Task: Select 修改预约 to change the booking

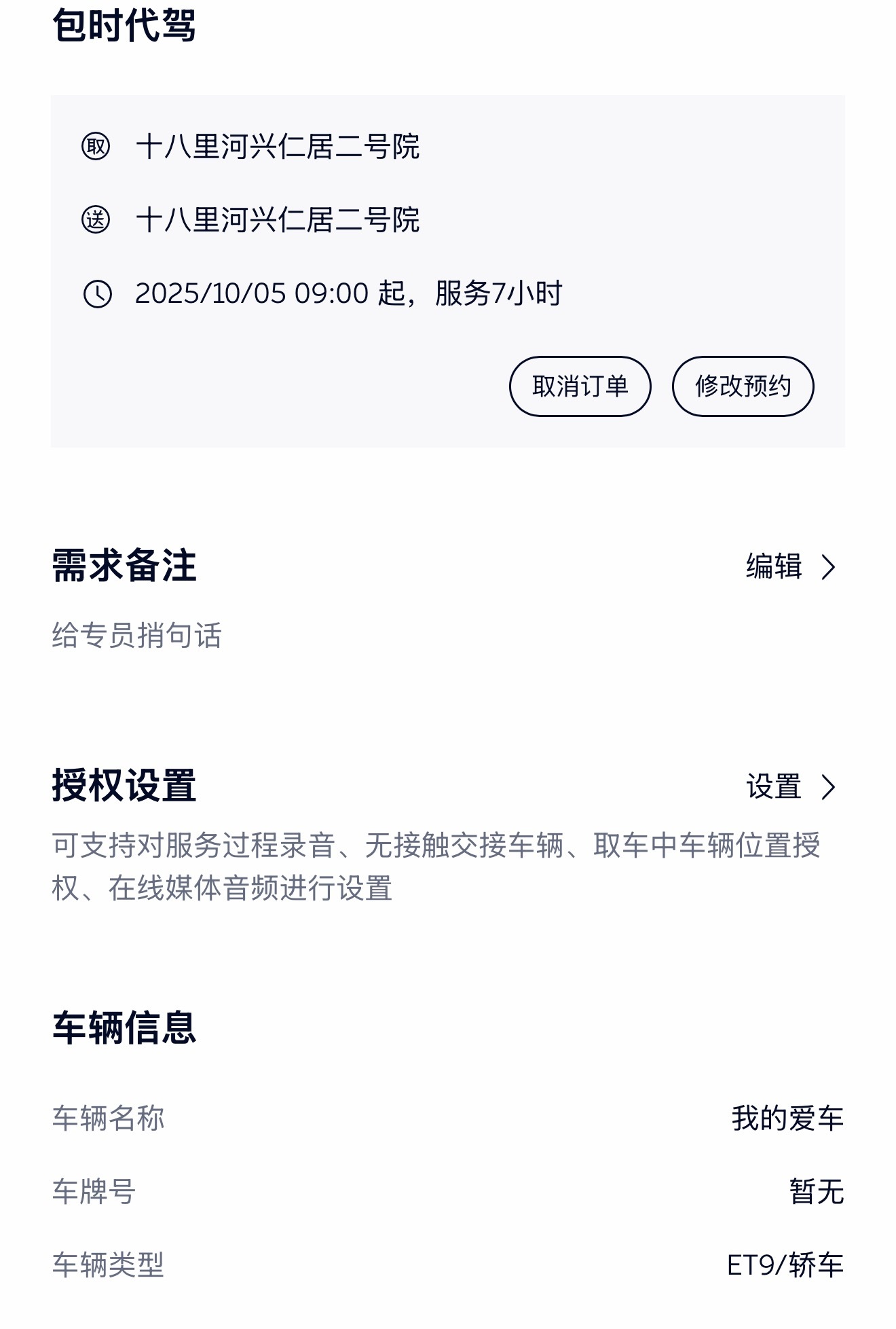Action: click(x=743, y=386)
